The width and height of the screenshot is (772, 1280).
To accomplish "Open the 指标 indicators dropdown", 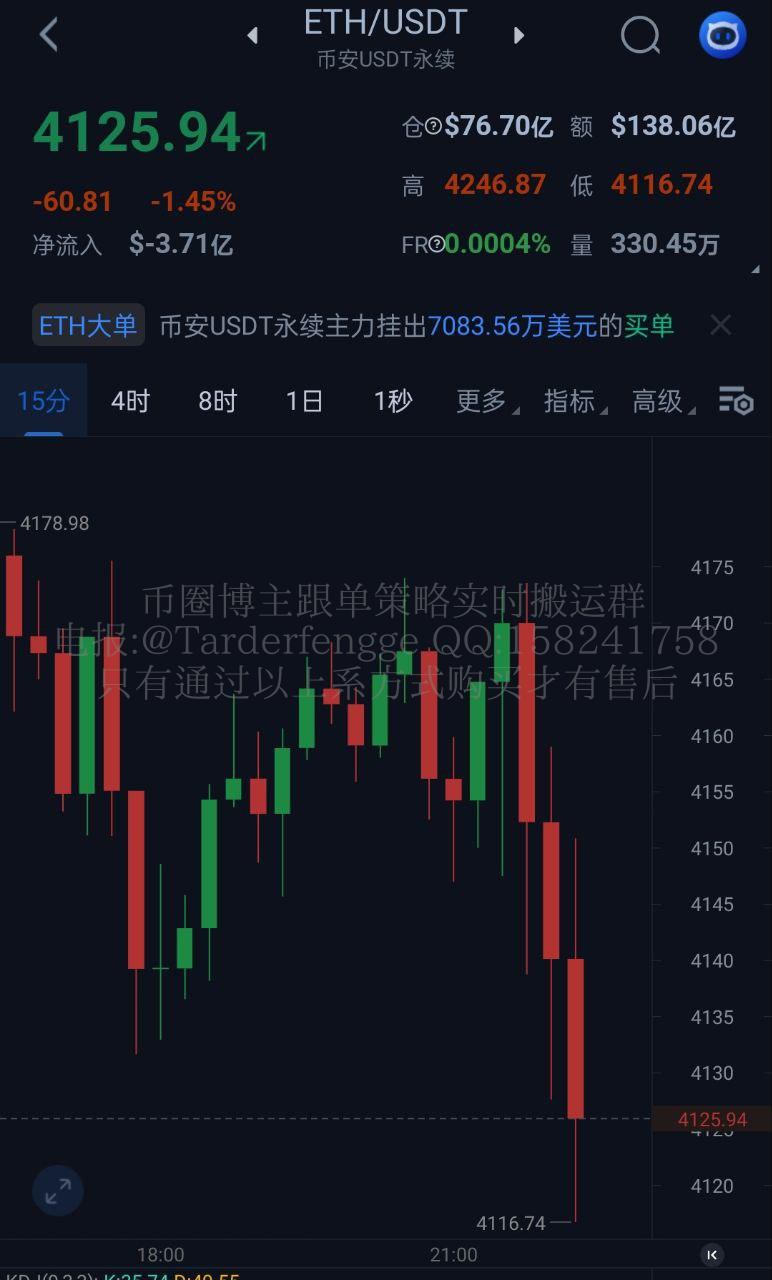I will [572, 401].
